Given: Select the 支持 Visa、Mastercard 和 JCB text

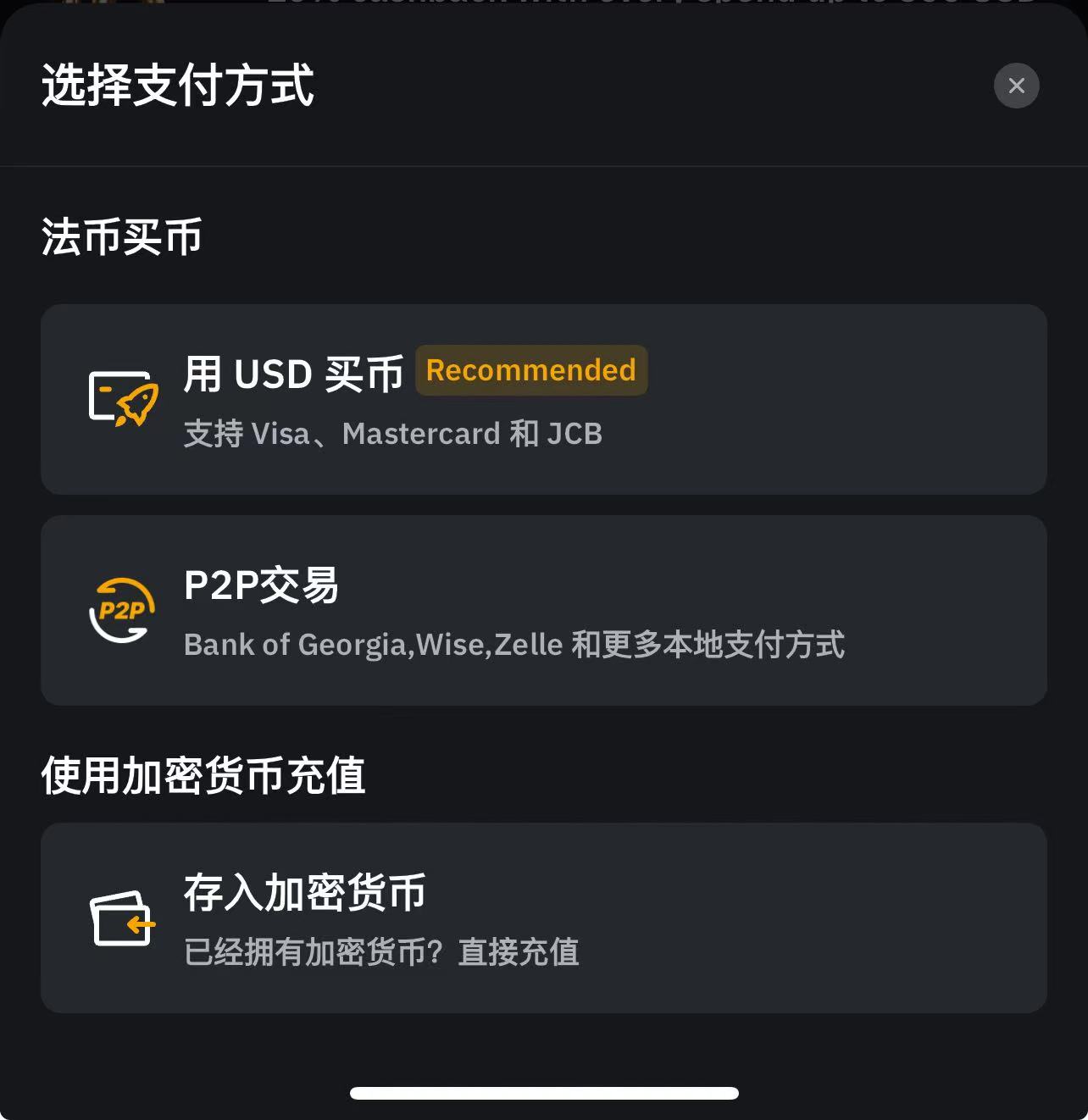Looking at the screenshot, I should point(392,434).
